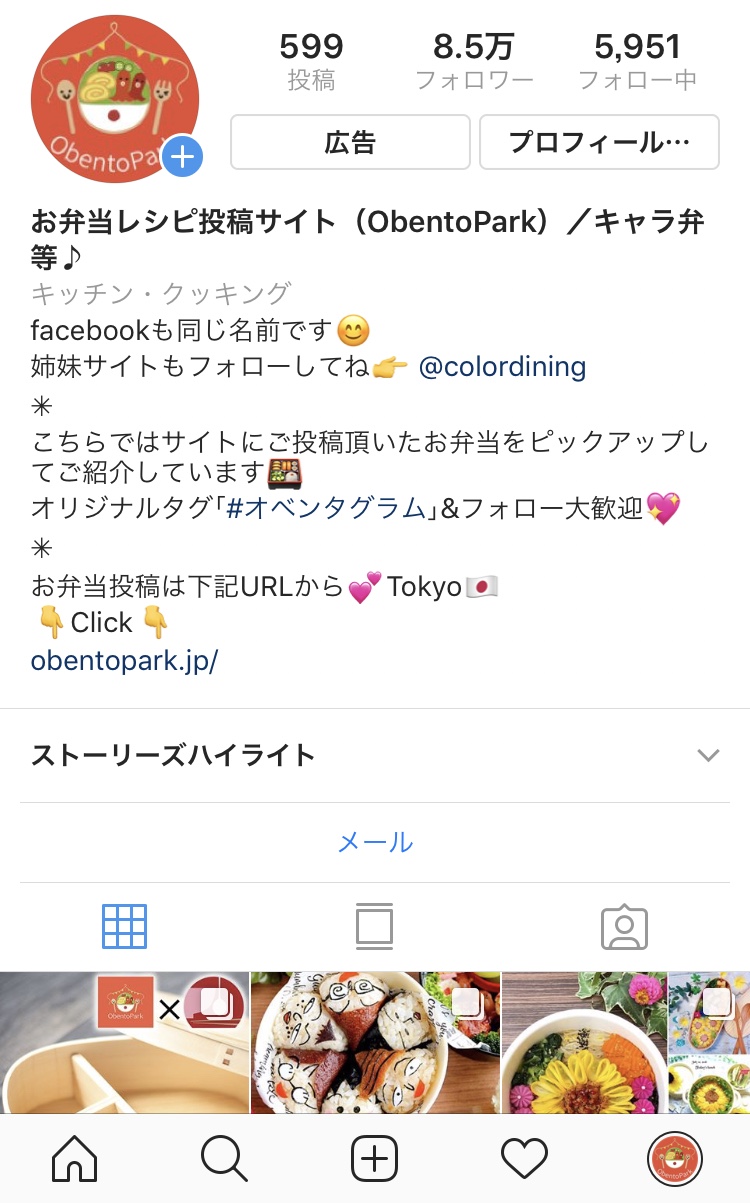Tap the blue plus to add story
The image size is (750, 1203).
(183, 156)
